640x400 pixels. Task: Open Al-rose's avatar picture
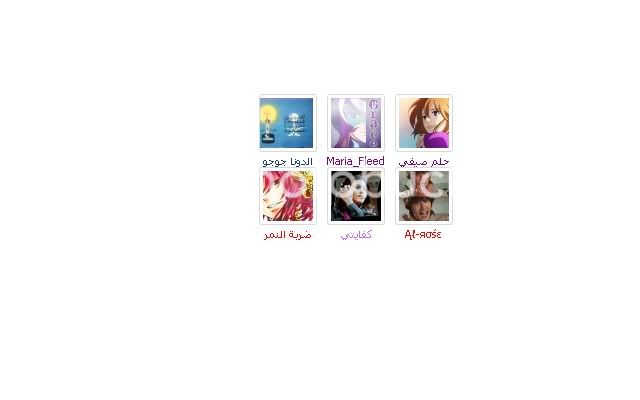(424, 196)
